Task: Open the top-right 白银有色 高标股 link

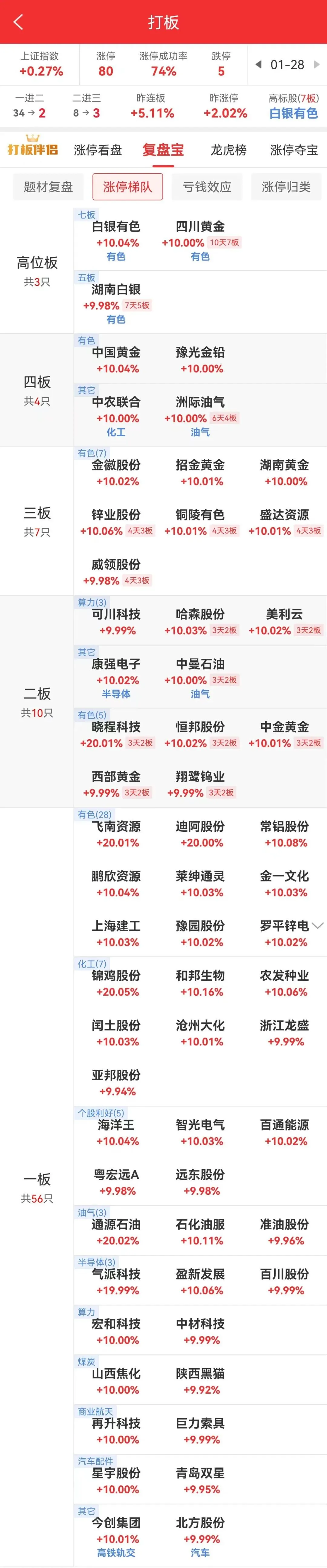Action: click(x=293, y=113)
